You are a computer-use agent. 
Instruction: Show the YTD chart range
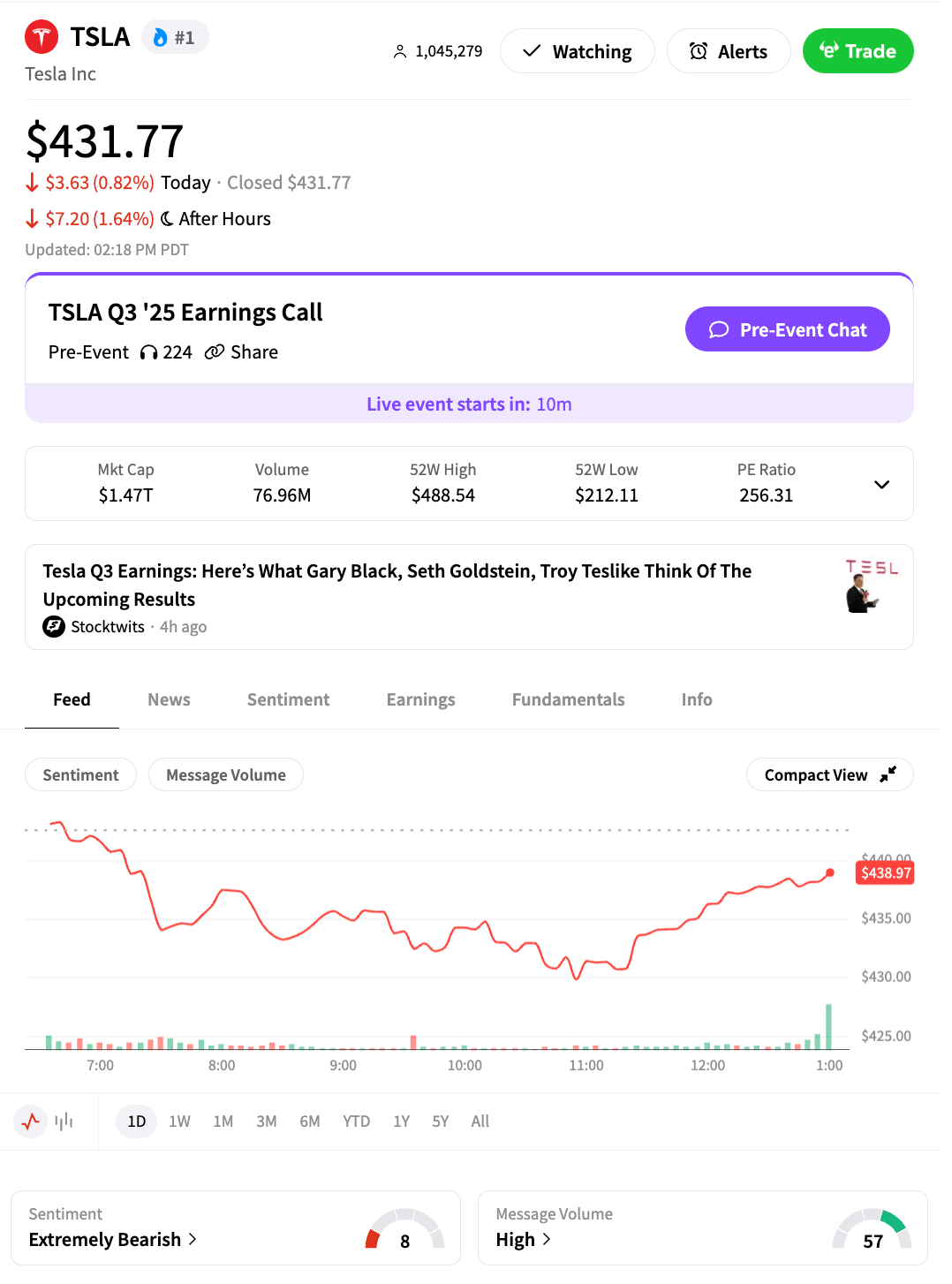point(356,1122)
